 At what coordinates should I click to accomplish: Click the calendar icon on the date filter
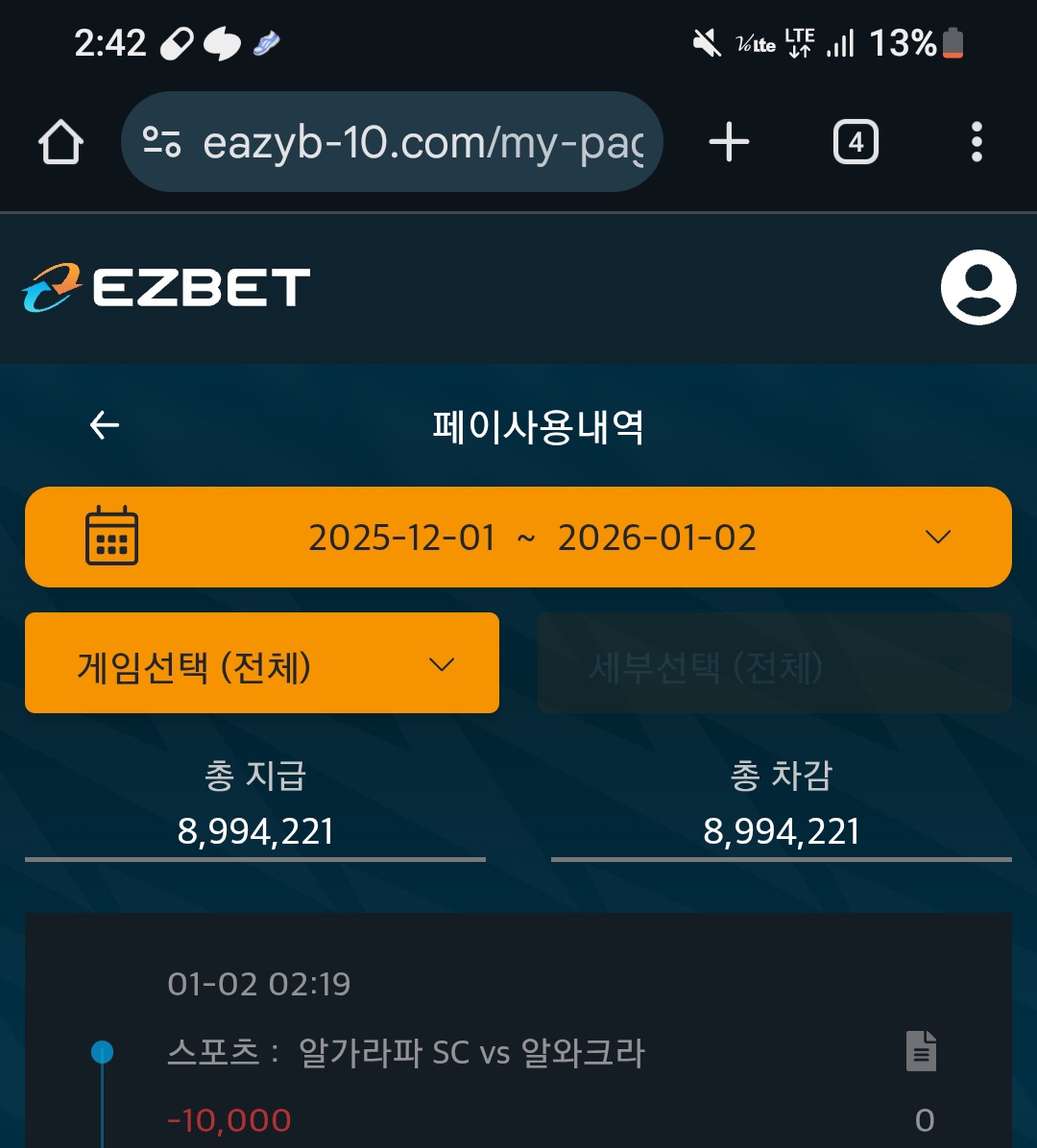[112, 538]
